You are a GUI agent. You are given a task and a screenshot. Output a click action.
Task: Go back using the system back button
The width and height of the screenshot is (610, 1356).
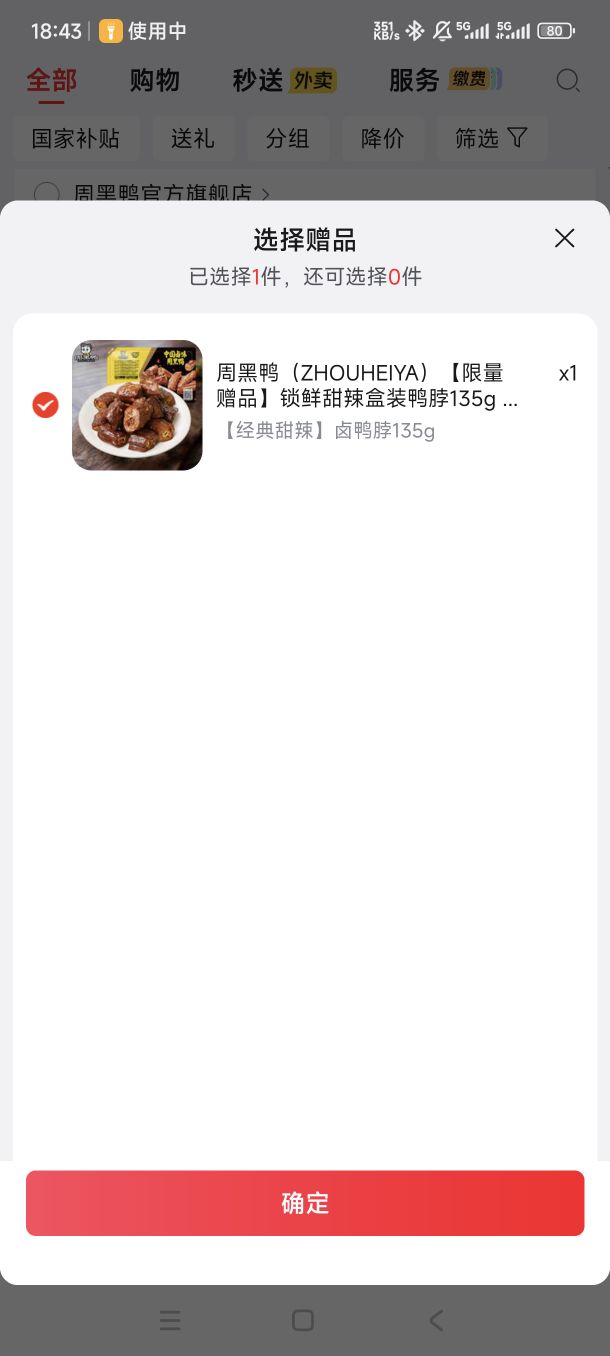point(436,1320)
